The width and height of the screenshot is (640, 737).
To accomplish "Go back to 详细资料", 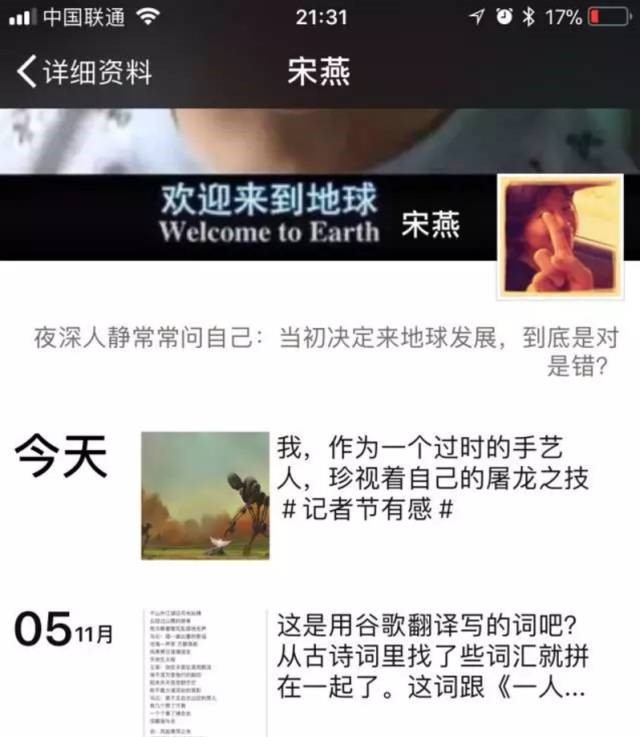I will pos(85,72).
